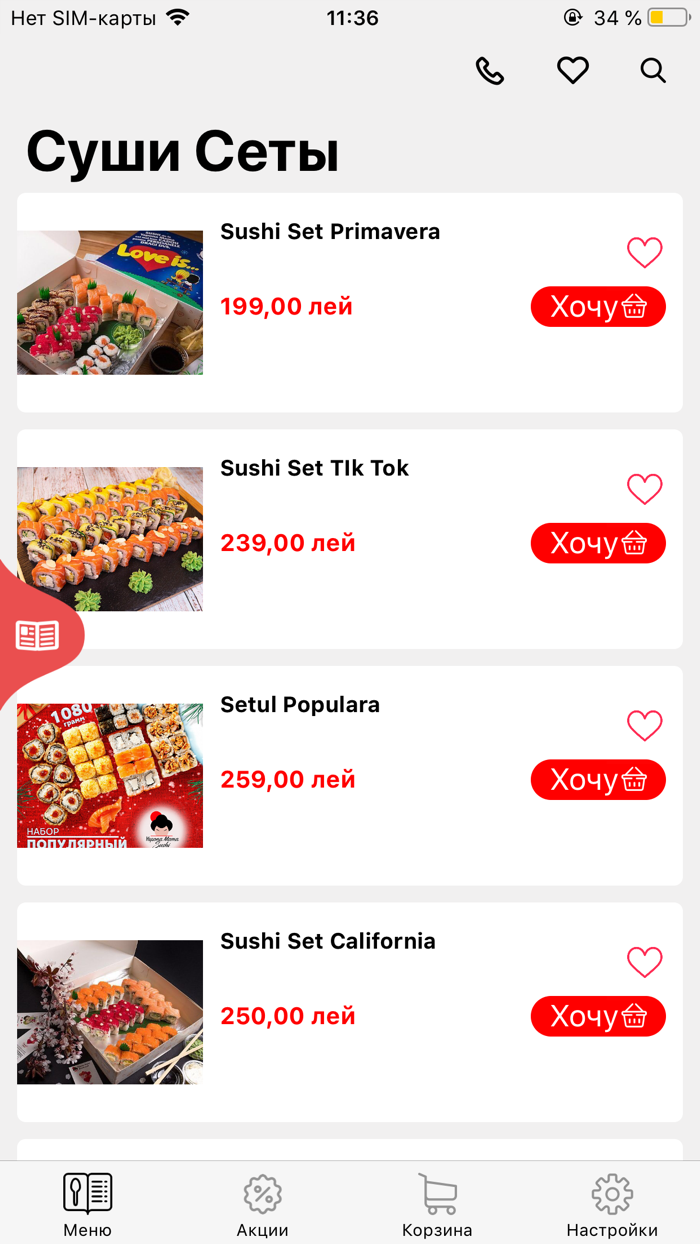The width and height of the screenshot is (700, 1244).
Task: Open favorites heart in top bar
Action: [572, 71]
